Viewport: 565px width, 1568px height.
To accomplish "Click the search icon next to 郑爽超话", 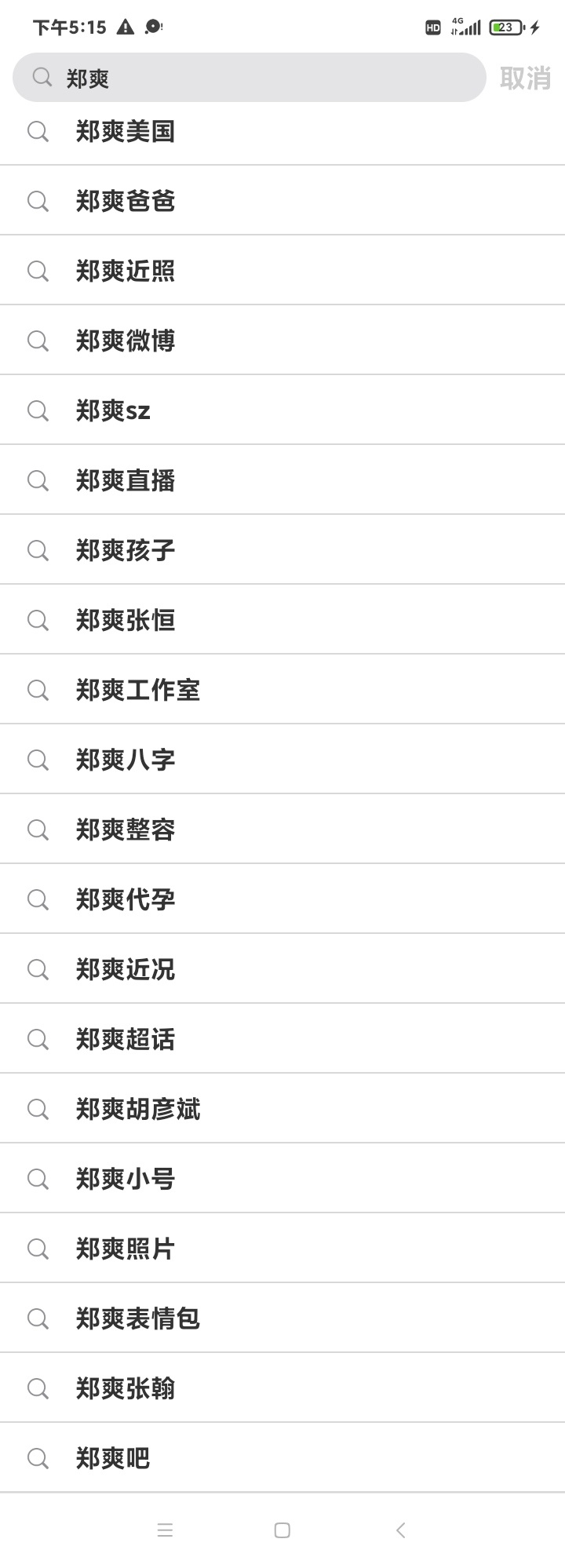I will (37, 1038).
